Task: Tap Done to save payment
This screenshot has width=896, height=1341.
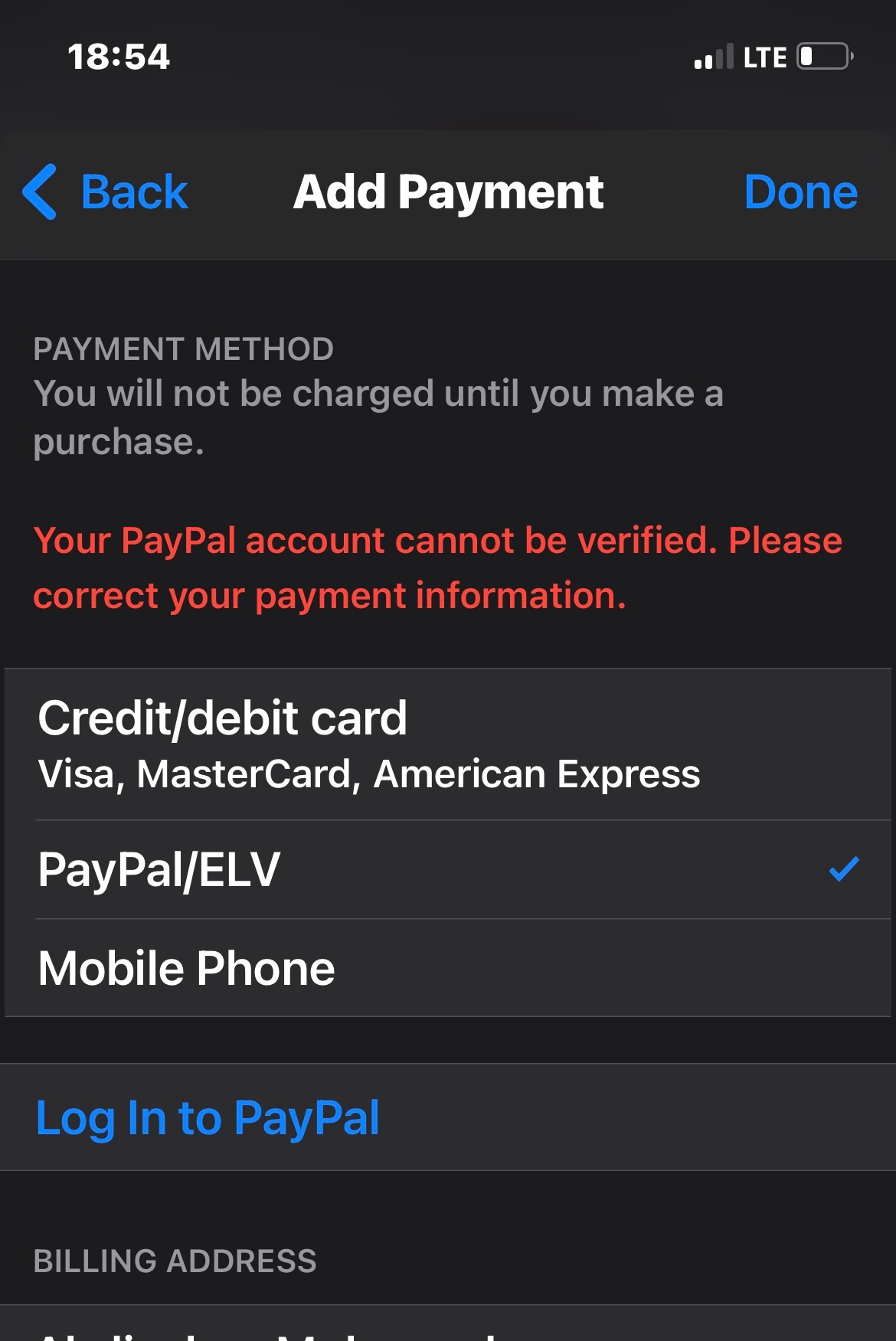Action: (x=800, y=191)
